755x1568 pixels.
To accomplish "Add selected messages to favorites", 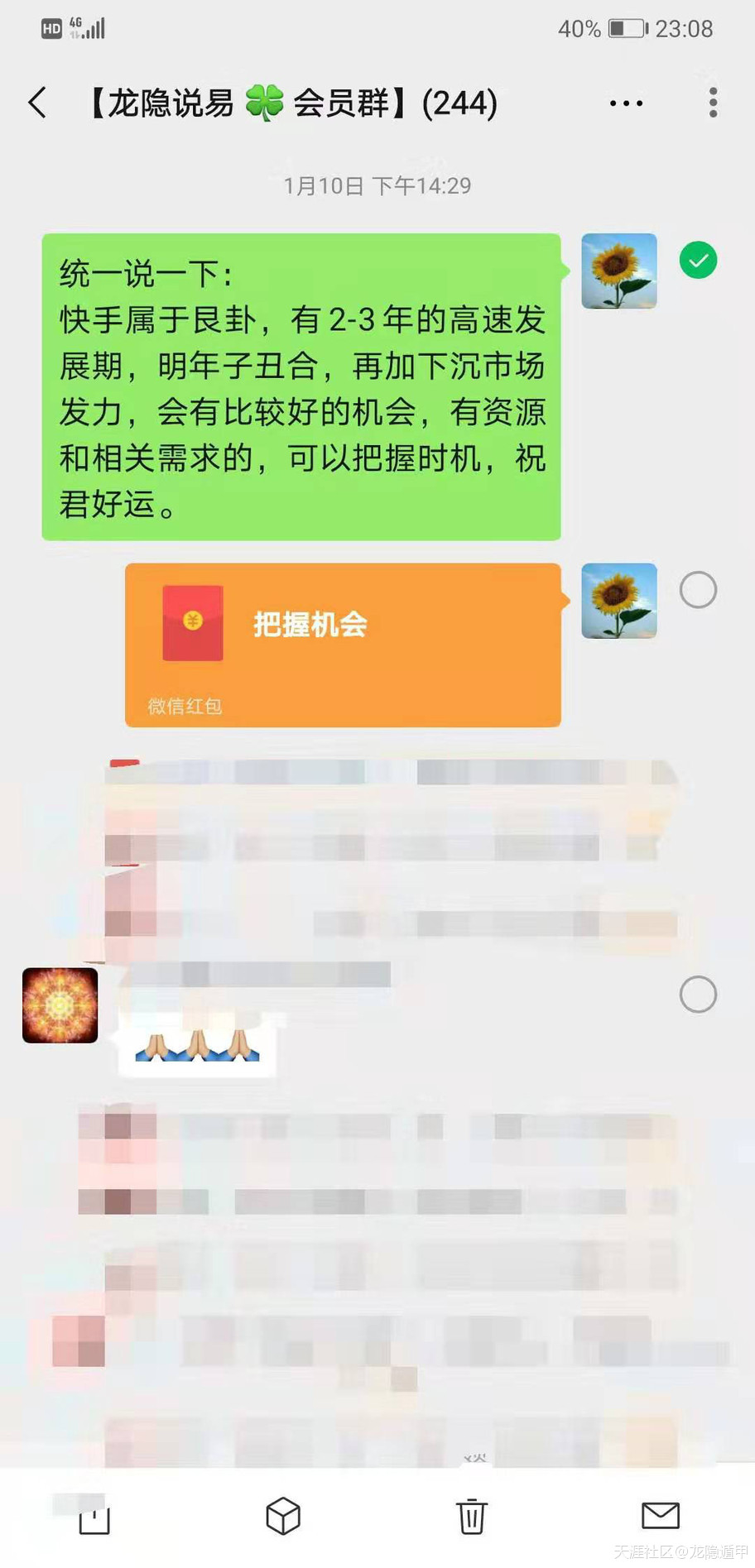I will tap(283, 1516).
